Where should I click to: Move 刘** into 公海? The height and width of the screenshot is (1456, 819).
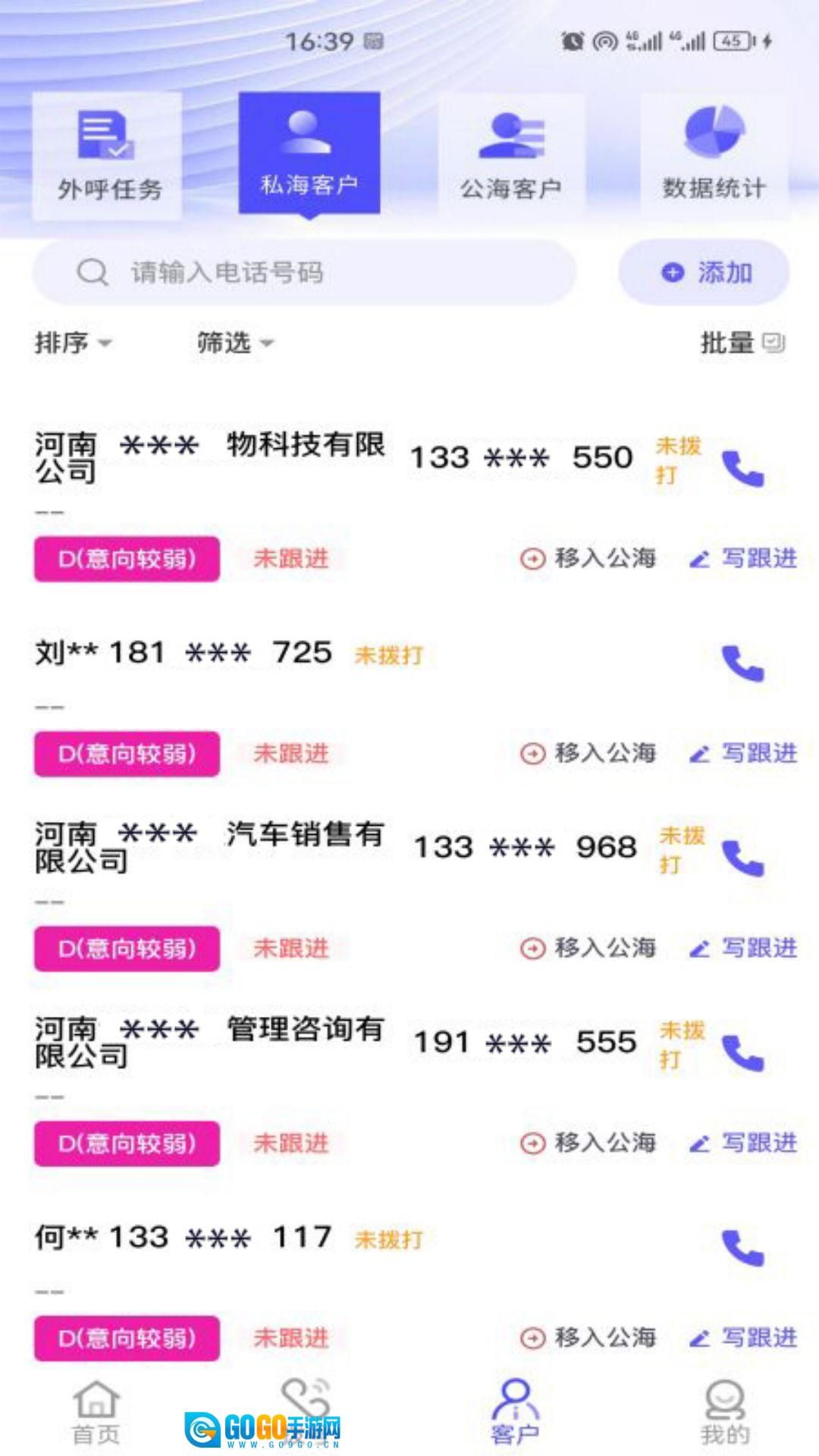tap(588, 753)
